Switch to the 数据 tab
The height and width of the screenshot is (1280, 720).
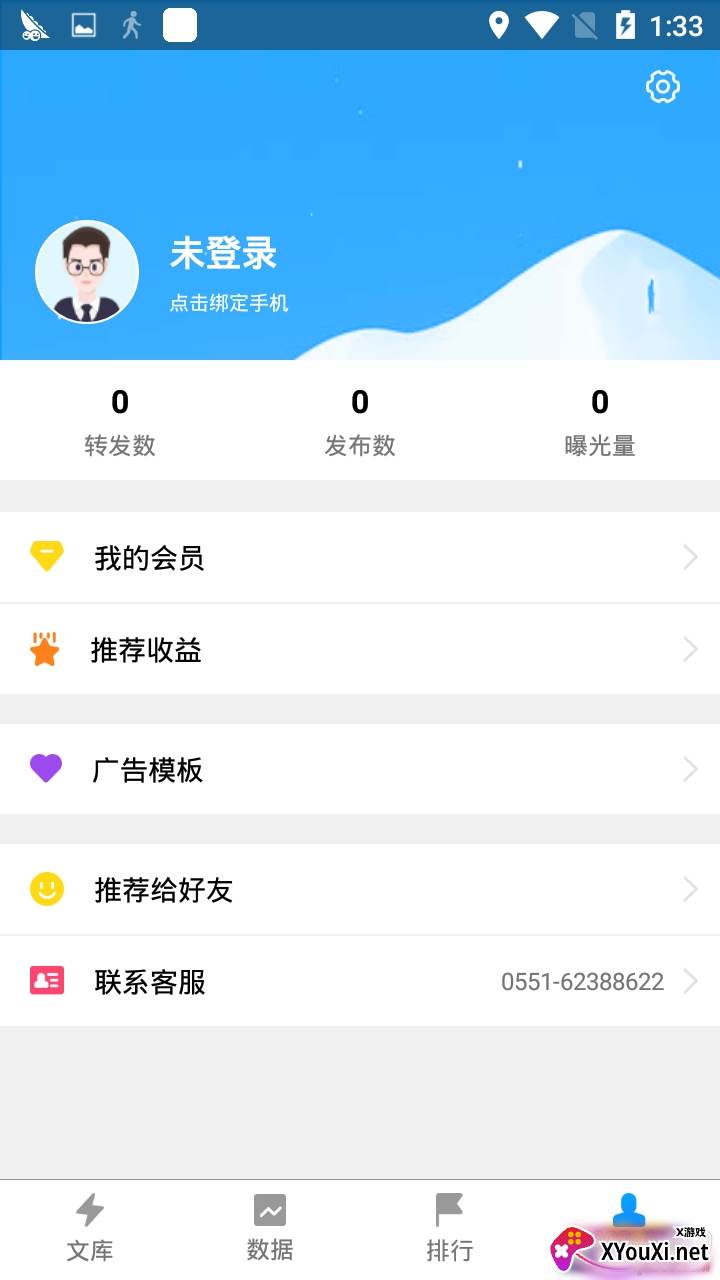pyautogui.click(x=270, y=1228)
